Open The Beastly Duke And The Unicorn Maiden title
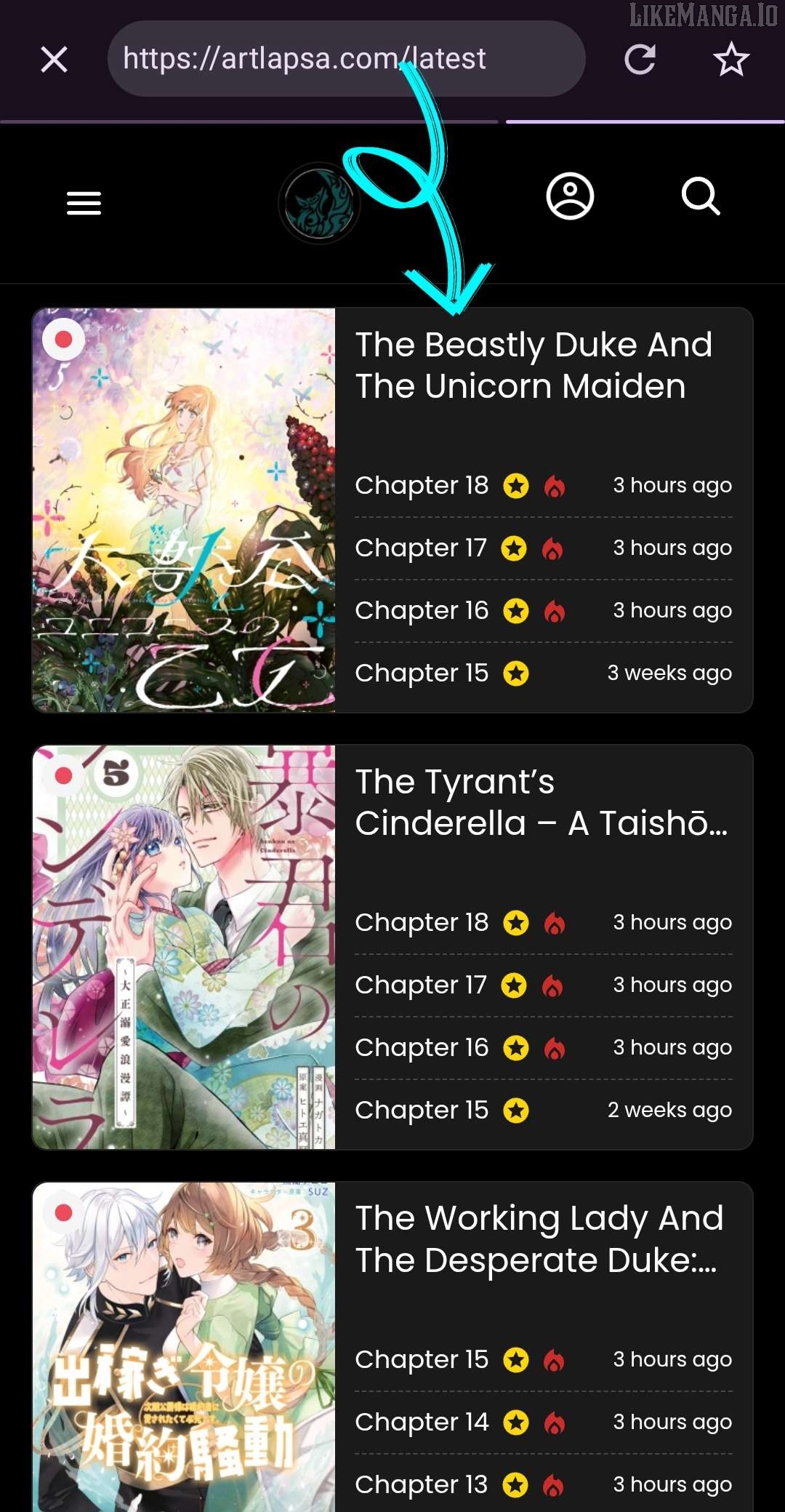 tap(534, 365)
